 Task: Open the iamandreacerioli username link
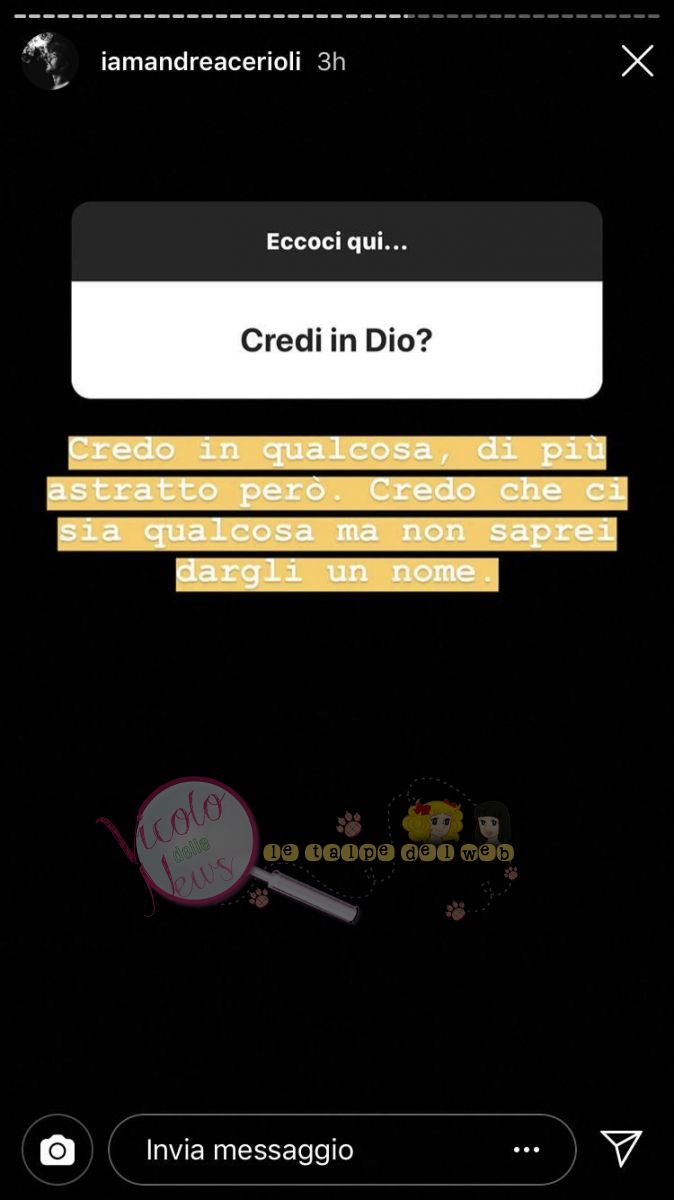tap(201, 61)
